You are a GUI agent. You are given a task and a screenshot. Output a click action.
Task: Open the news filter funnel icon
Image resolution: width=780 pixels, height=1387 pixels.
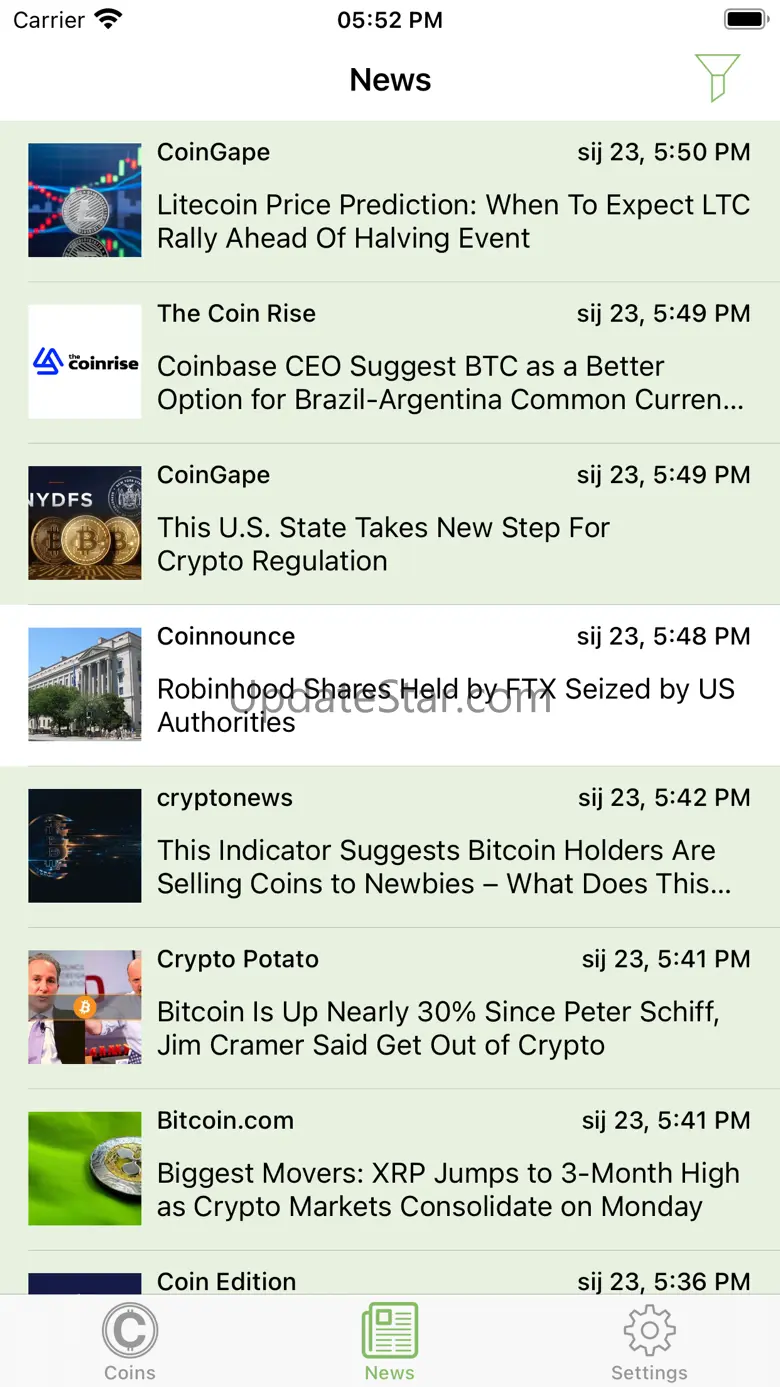[716, 78]
